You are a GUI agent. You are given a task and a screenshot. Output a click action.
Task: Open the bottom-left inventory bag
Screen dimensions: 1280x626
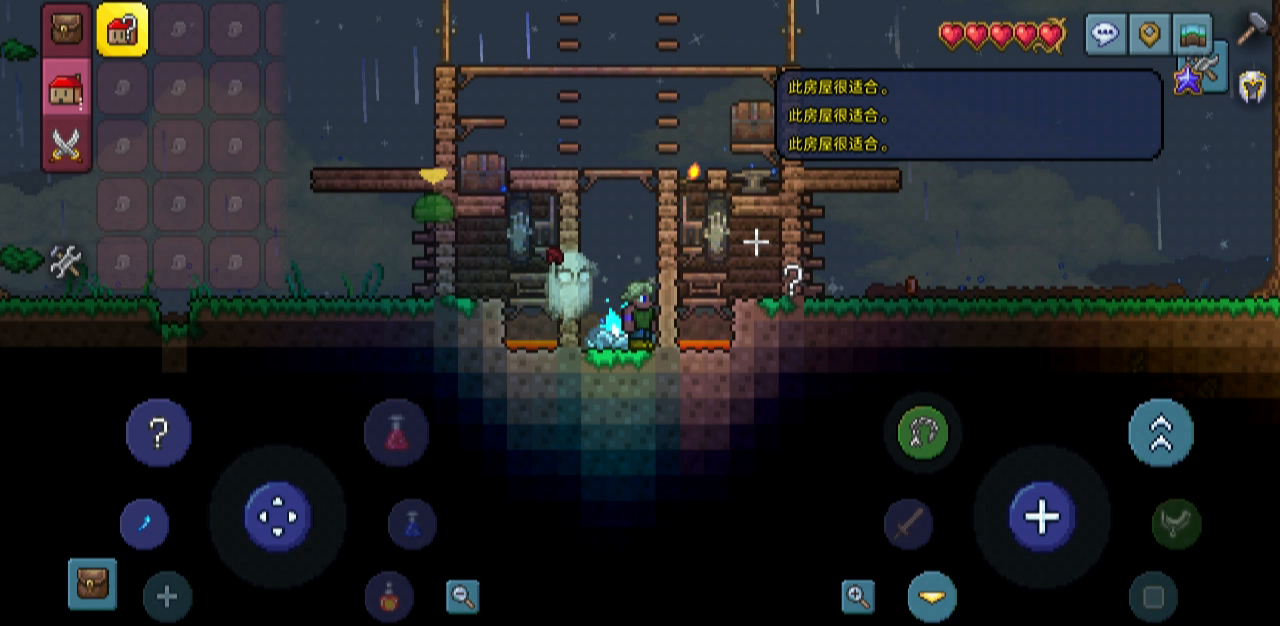[x=92, y=583]
